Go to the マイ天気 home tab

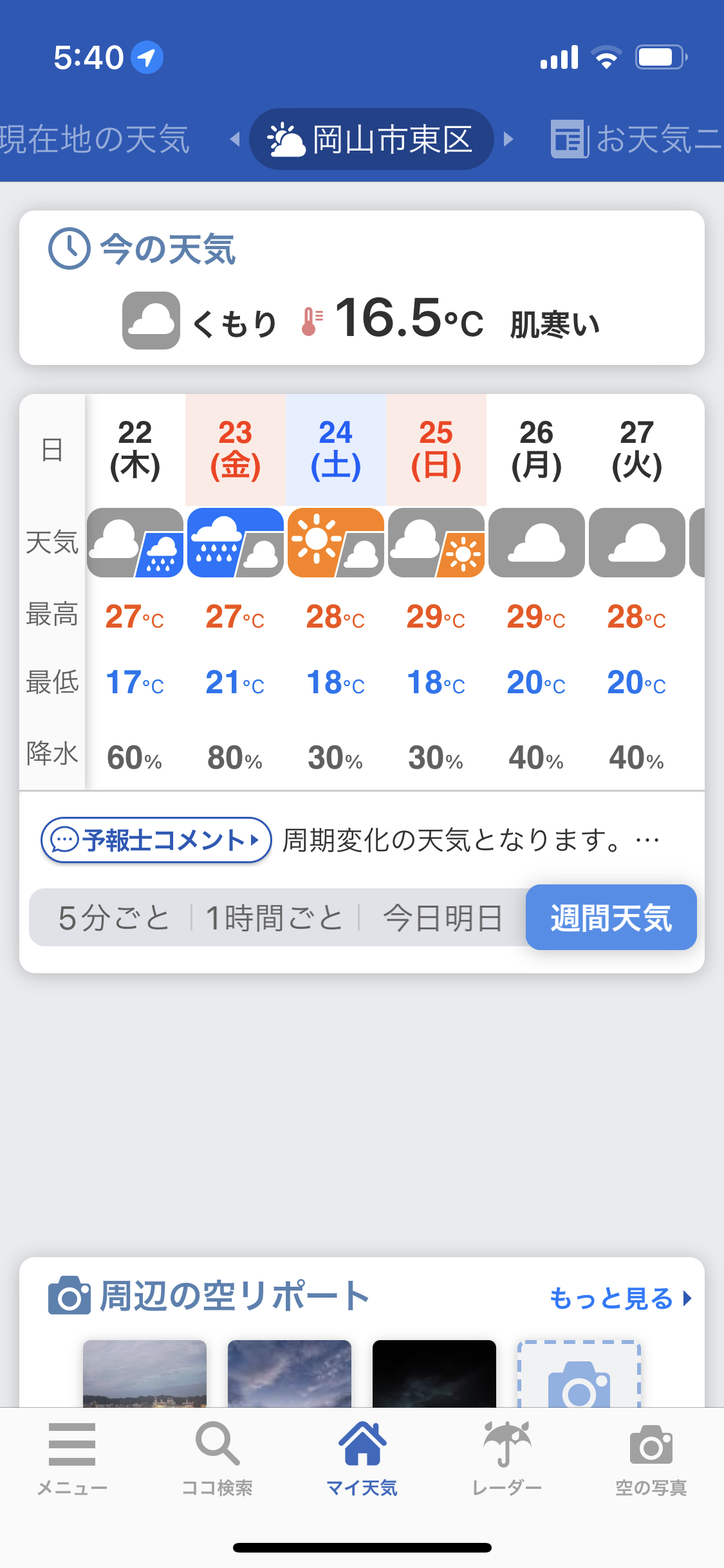[362, 1458]
